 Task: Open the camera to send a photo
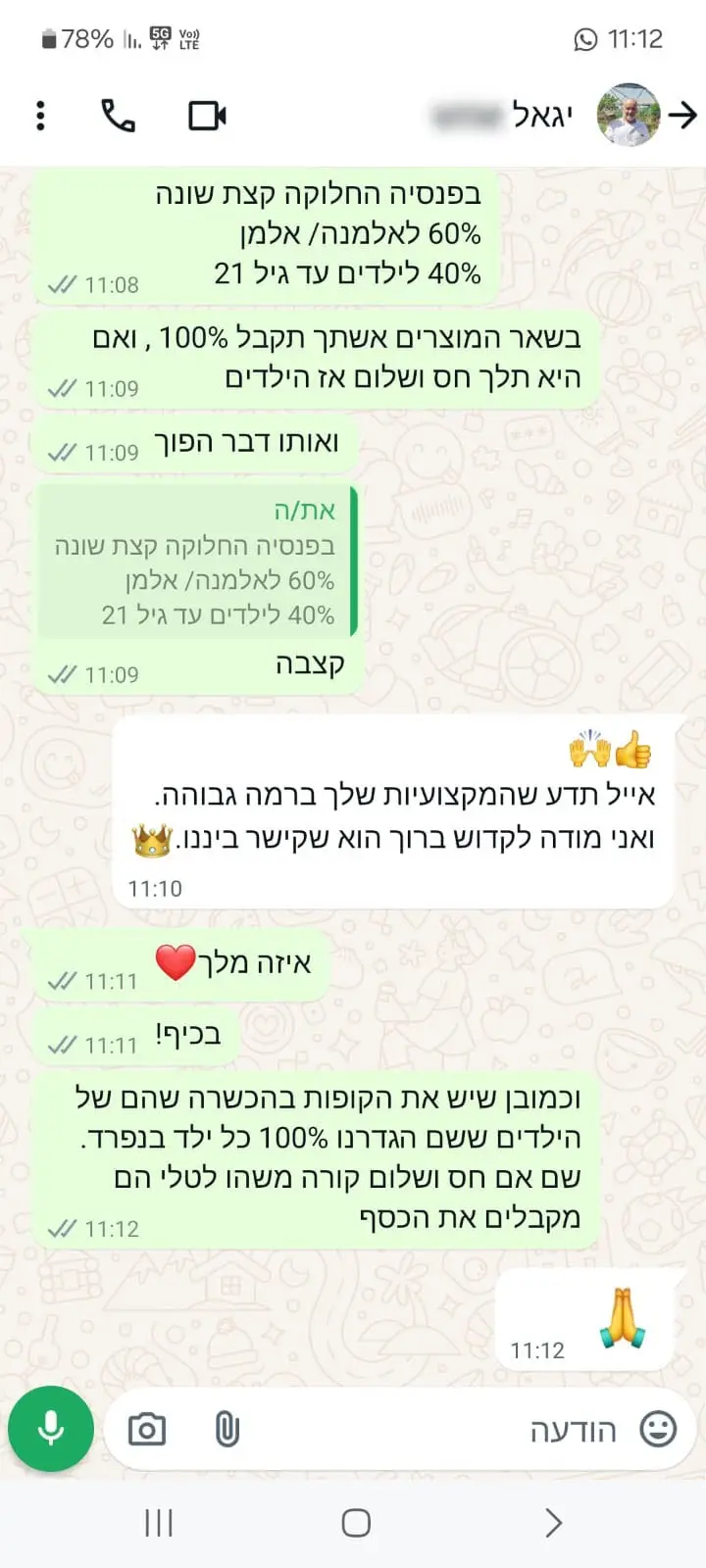point(147,1430)
